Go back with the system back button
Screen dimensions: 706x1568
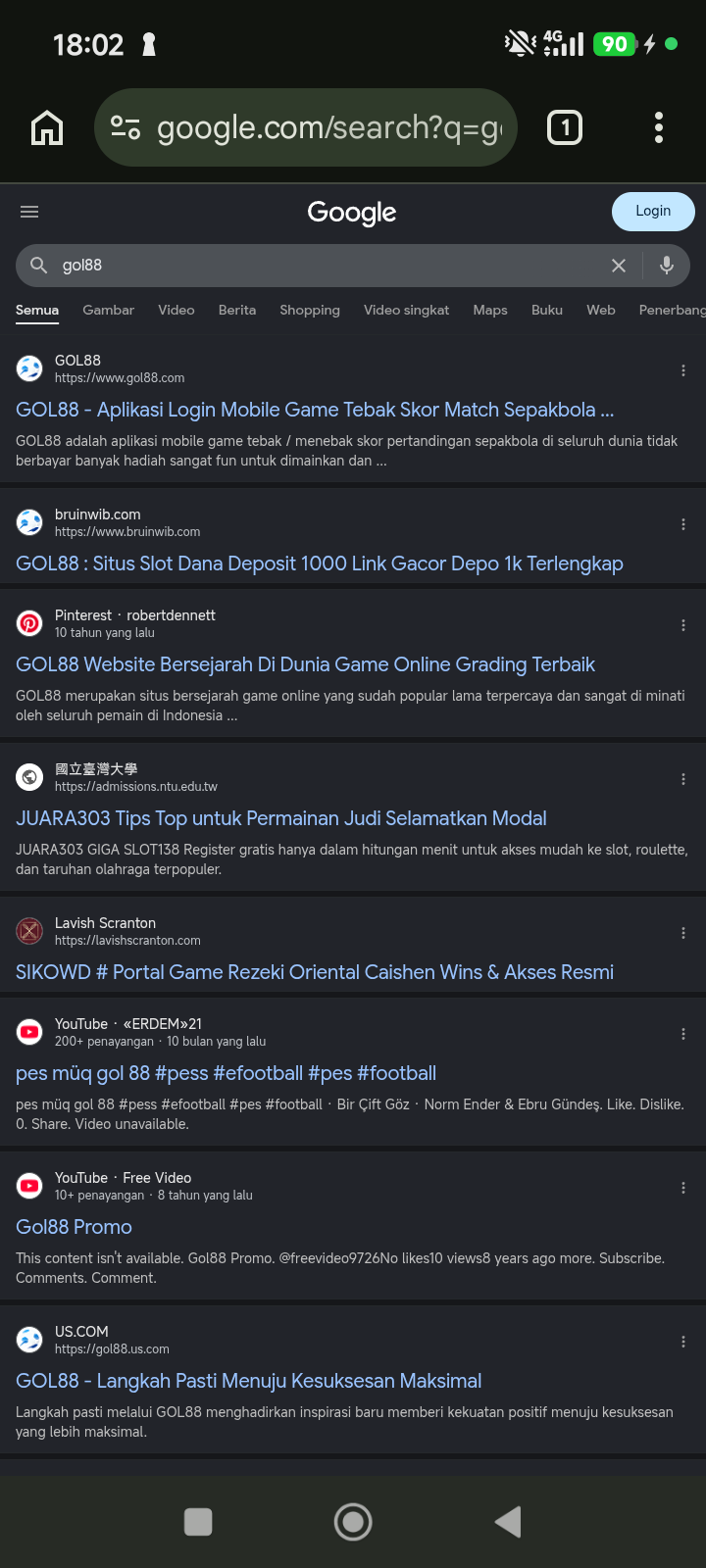[x=508, y=1521]
